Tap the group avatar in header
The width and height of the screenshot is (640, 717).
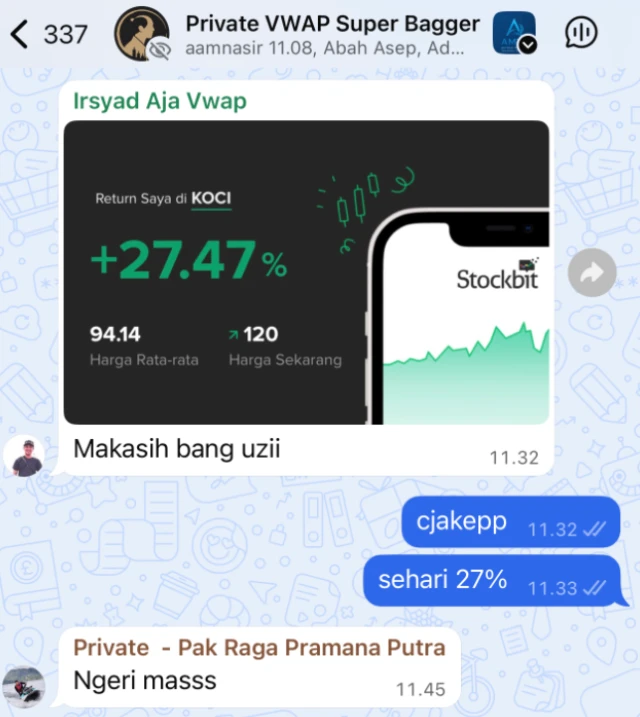[x=141, y=34]
